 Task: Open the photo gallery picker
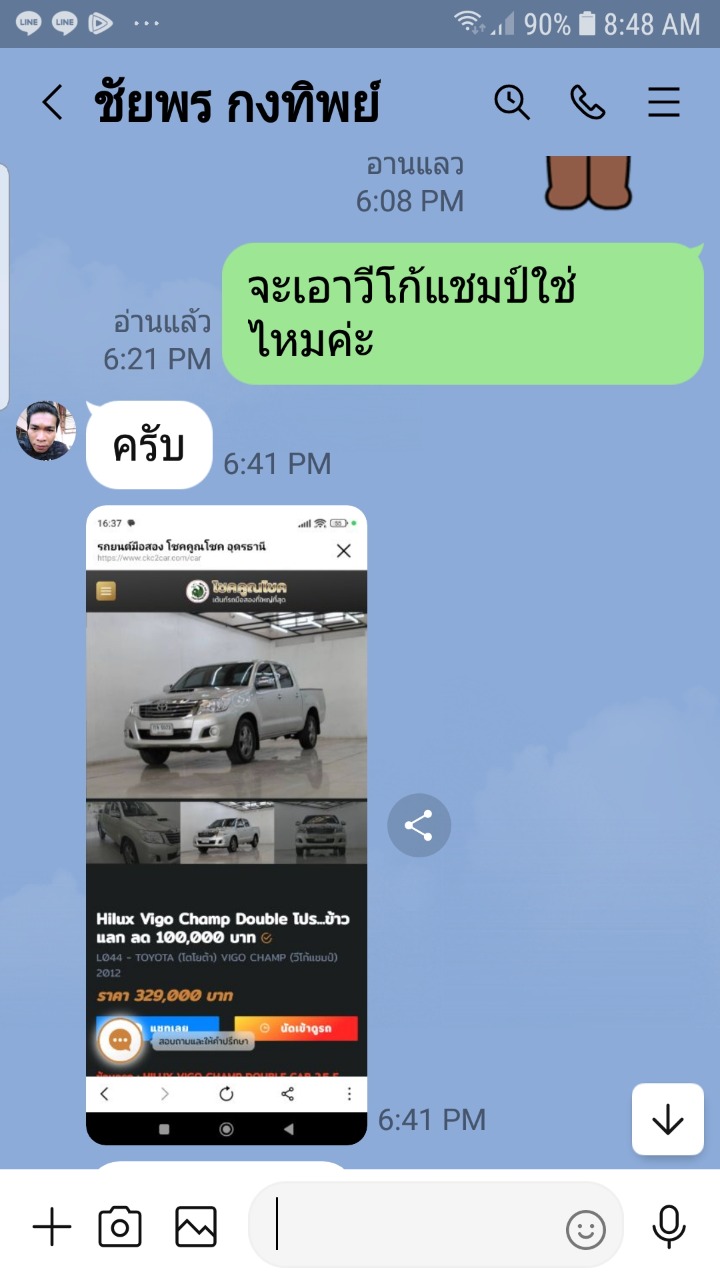pyautogui.click(x=196, y=1226)
